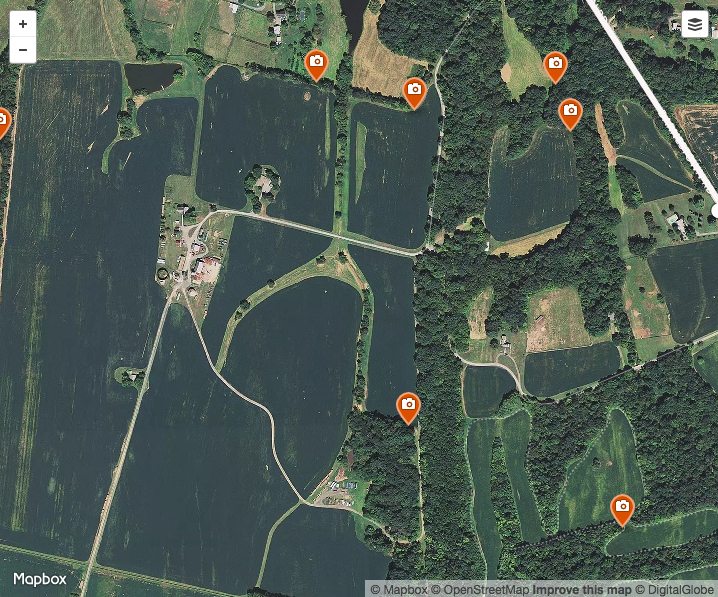Image resolution: width=718 pixels, height=597 pixels.
Task: Open the camera marker above the DigitalGlobe credit
Action: [x=622, y=508]
